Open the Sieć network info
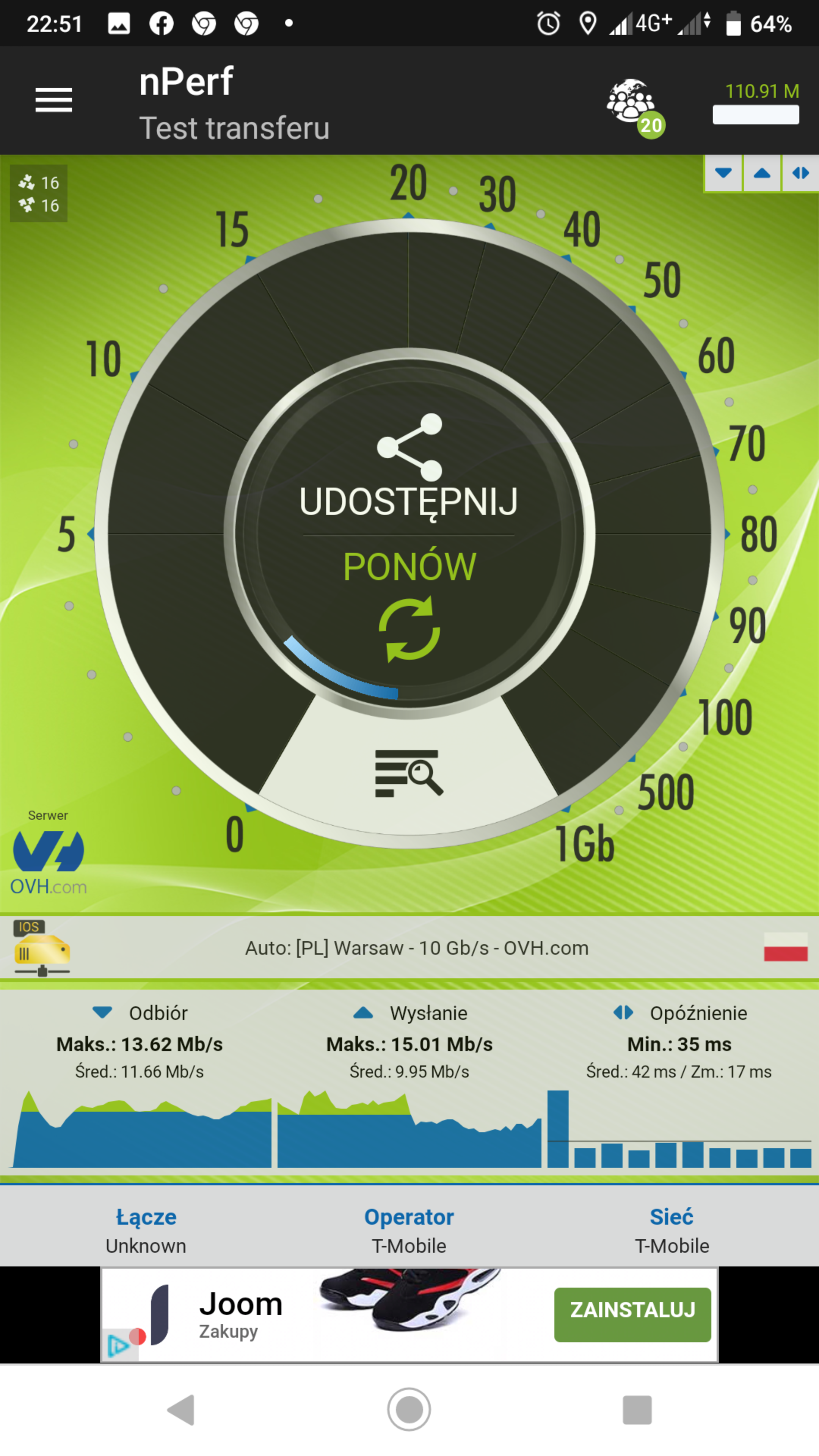 [x=672, y=1230]
